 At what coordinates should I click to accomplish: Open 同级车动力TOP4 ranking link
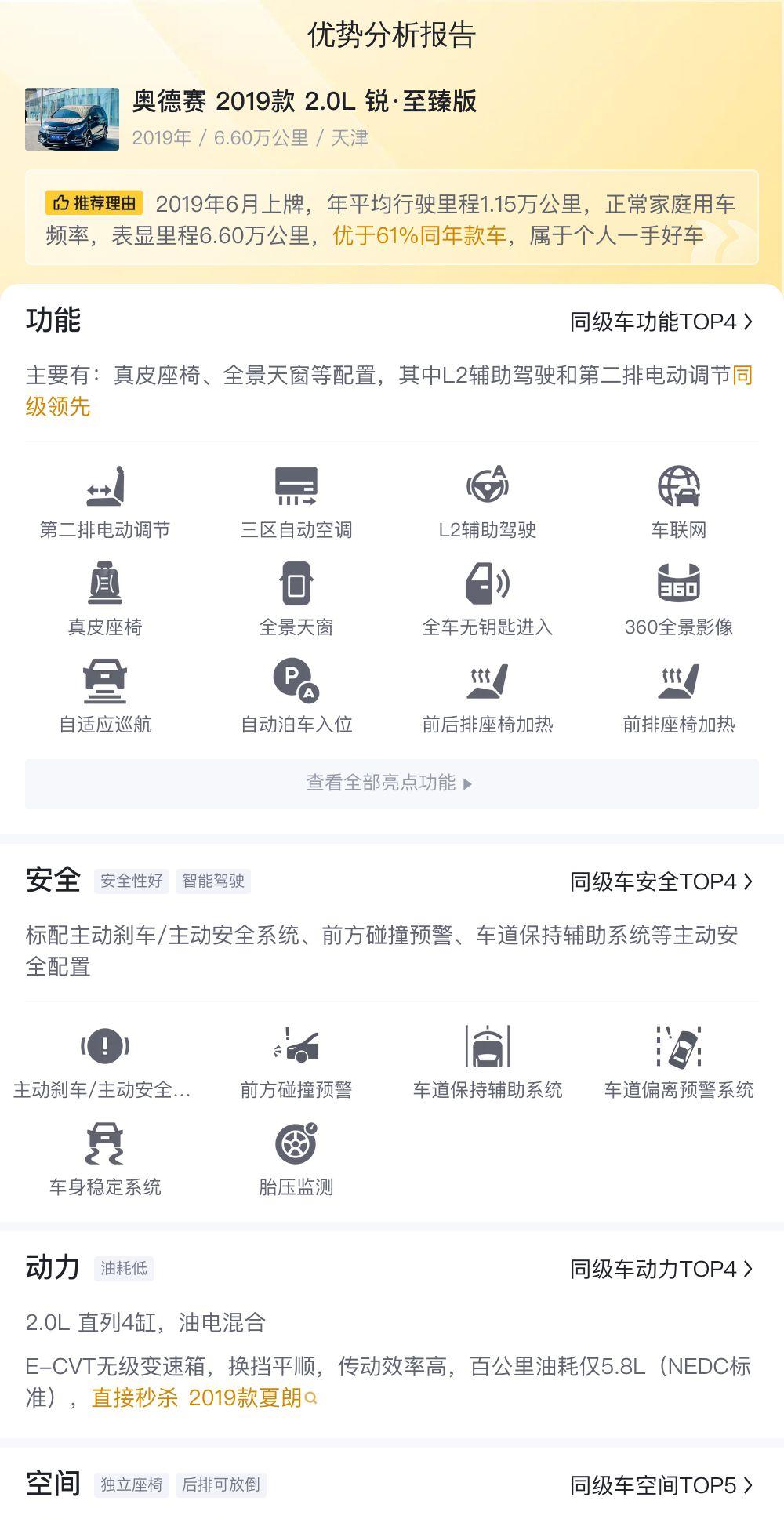pyautogui.click(x=661, y=1270)
